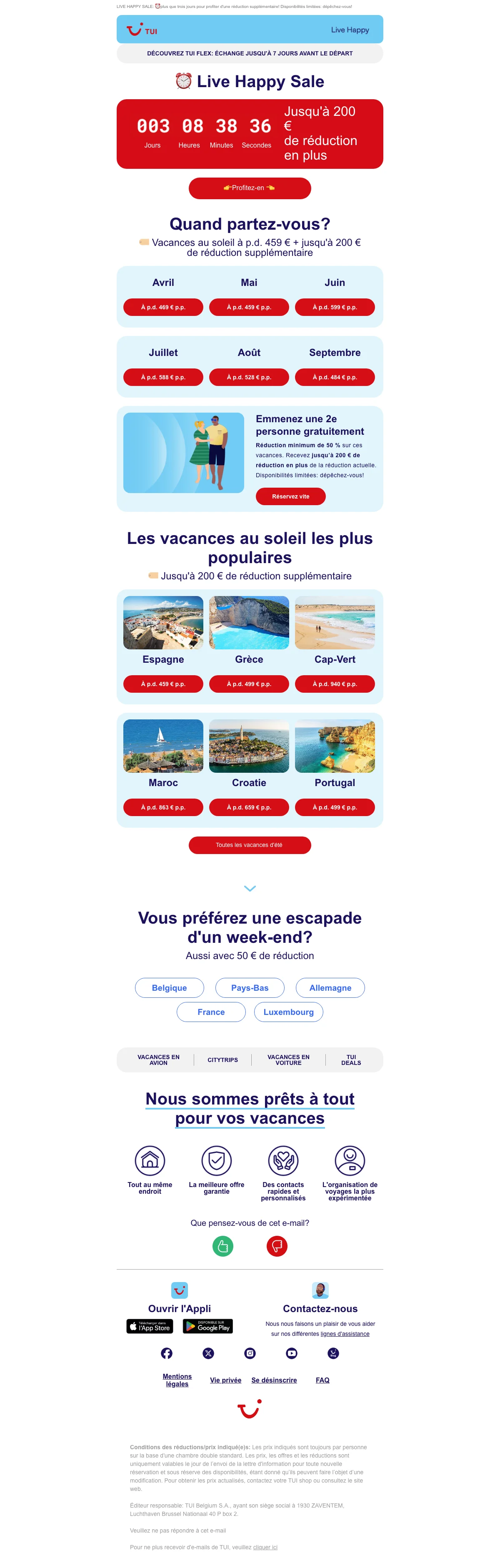This screenshot has height=1568, width=500.
Task: Follow the Se désinscrire link
Action: pos(274,1380)
